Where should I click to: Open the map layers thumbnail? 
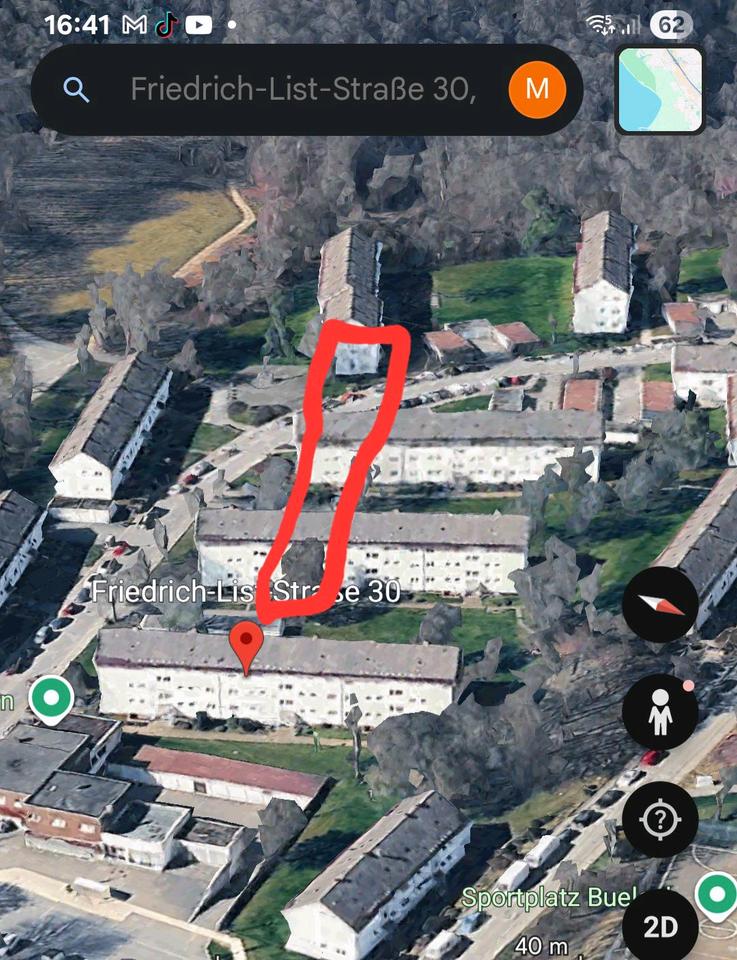click(659, 90)
